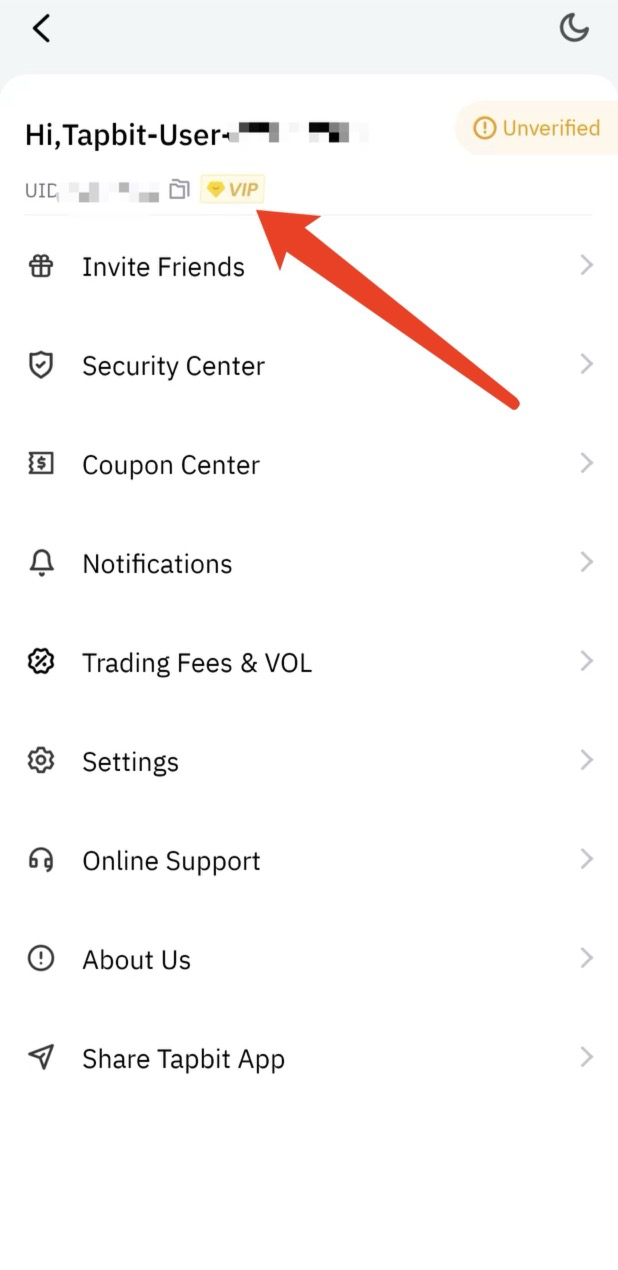Open Coupon Center
This screenshot has height=1270, width=618.
(x=170, y=465)
